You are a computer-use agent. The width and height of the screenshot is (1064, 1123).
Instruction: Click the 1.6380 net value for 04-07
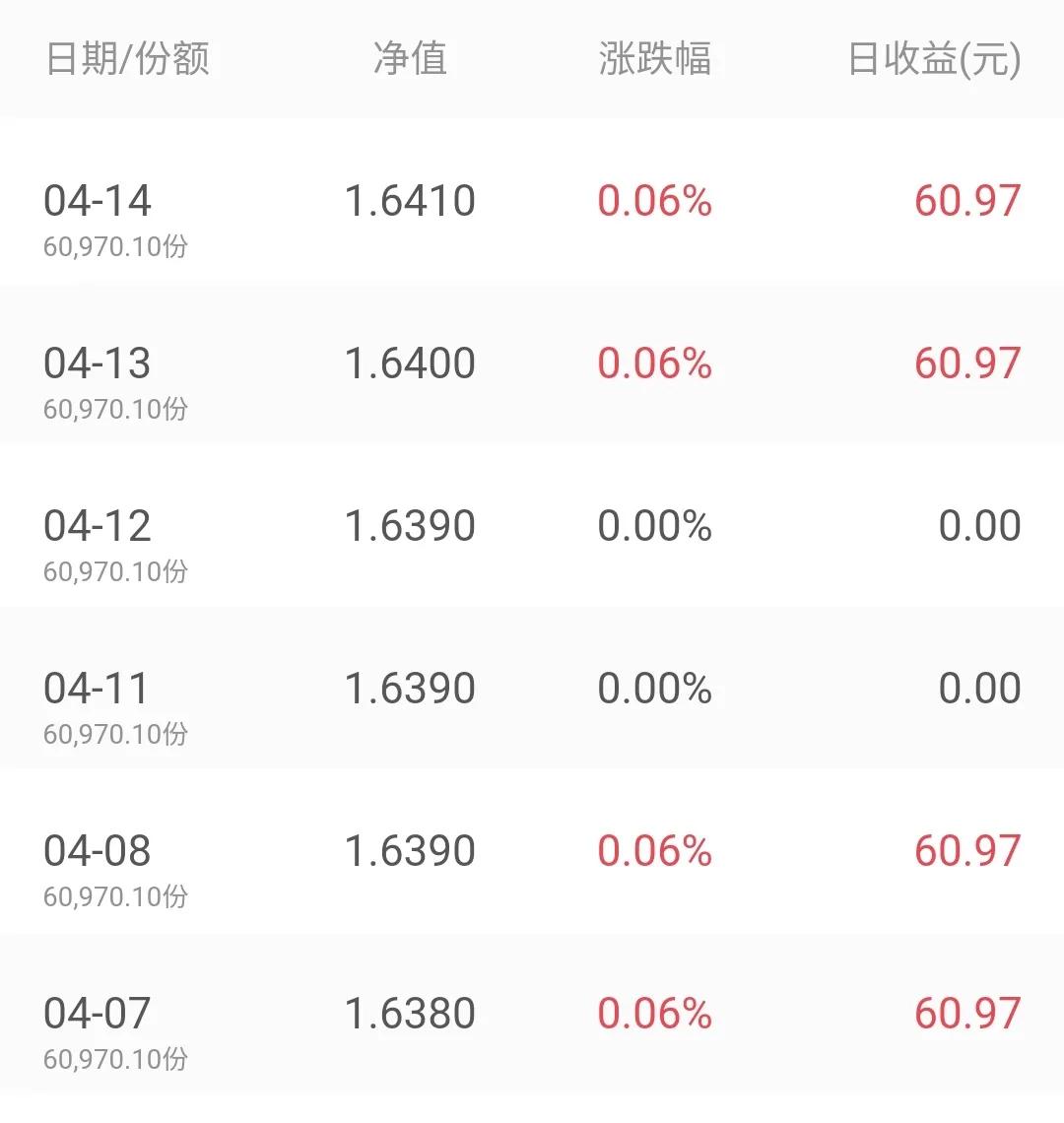pyautogui.click(x=412, y=1013)
